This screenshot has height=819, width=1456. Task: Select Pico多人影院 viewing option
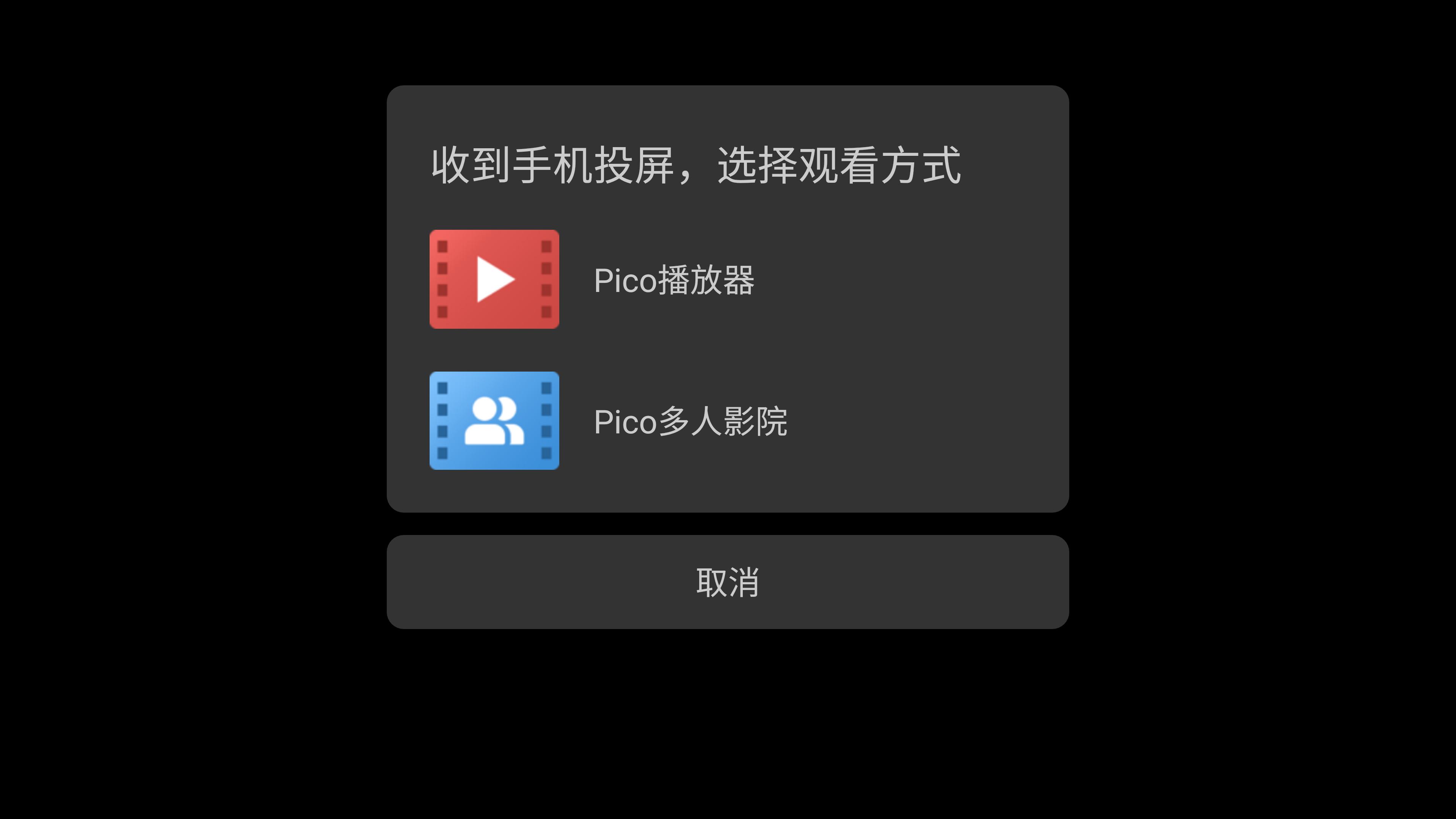click(x=690, y=421)
